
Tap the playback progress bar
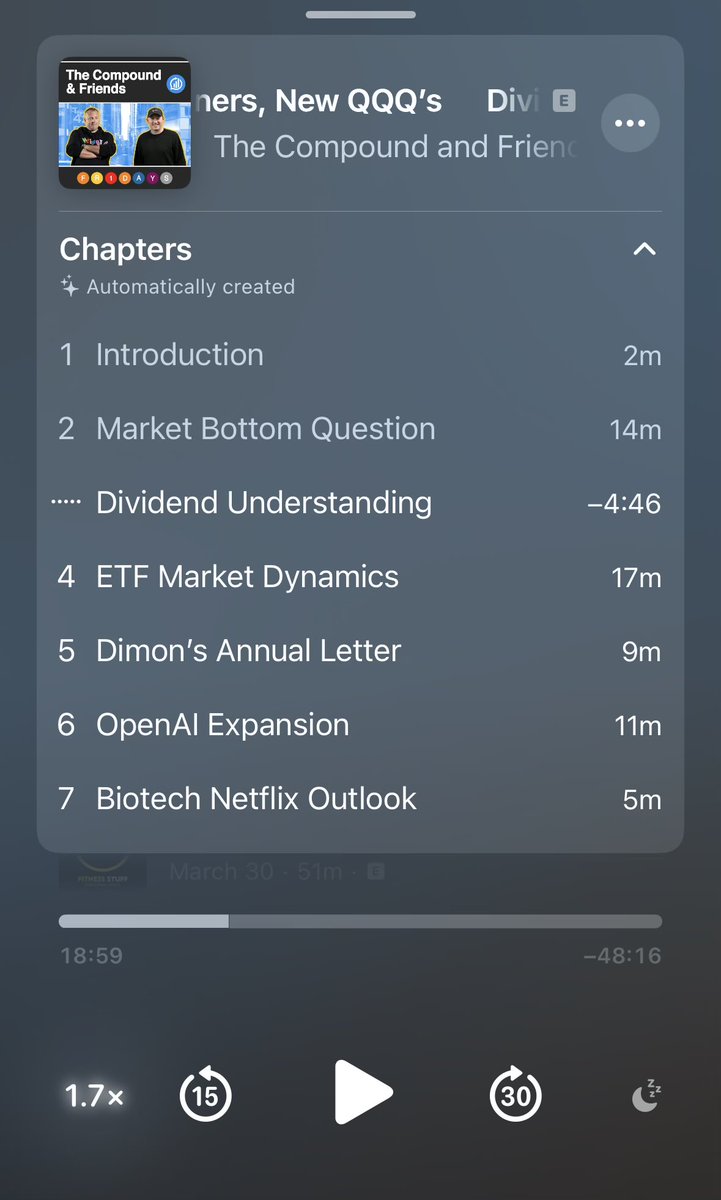(360, 921)
